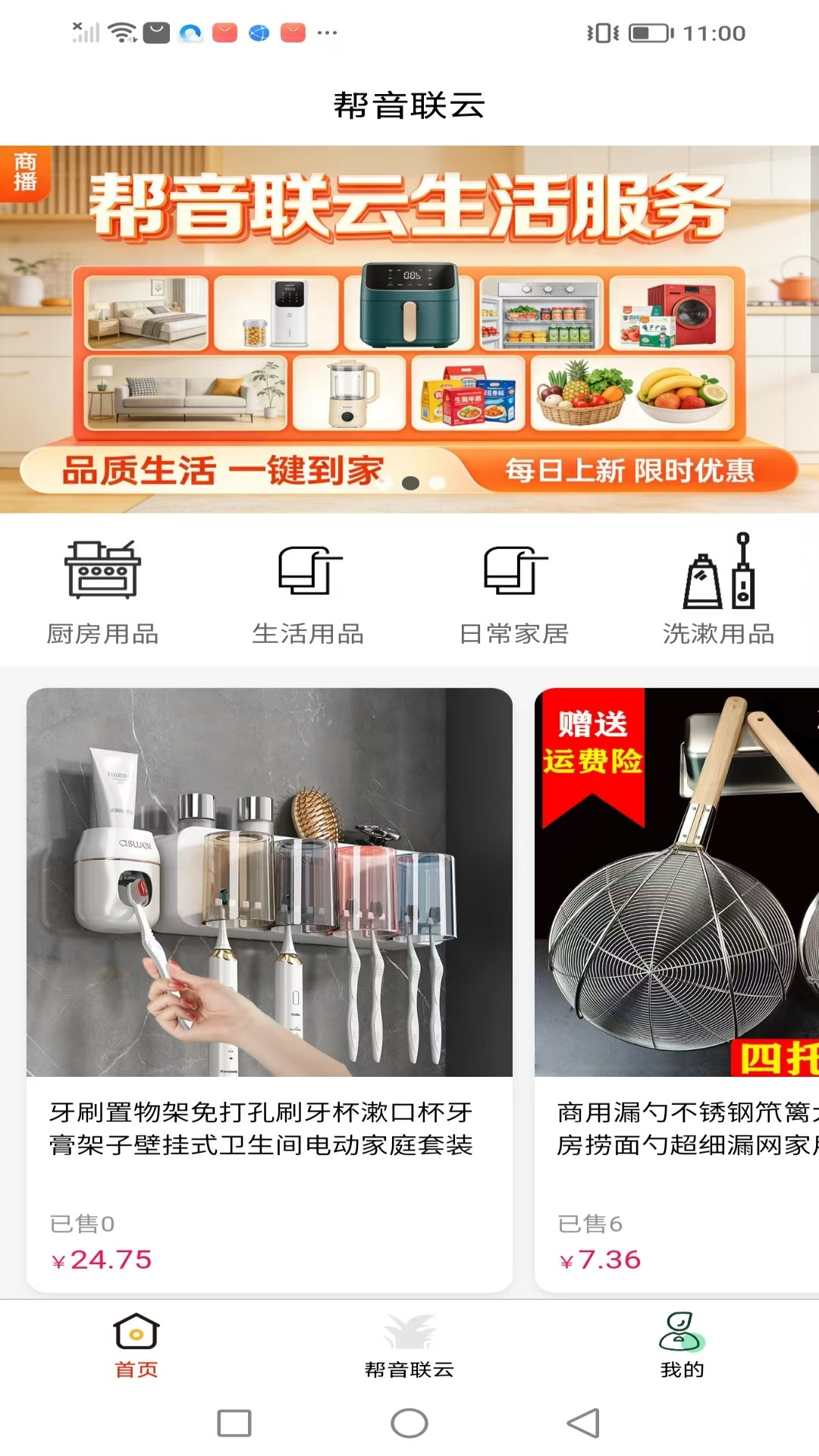The height and width of the screenshot is (1456, 819).
Task: Tap the system home button
Action: click(409, 1423)
